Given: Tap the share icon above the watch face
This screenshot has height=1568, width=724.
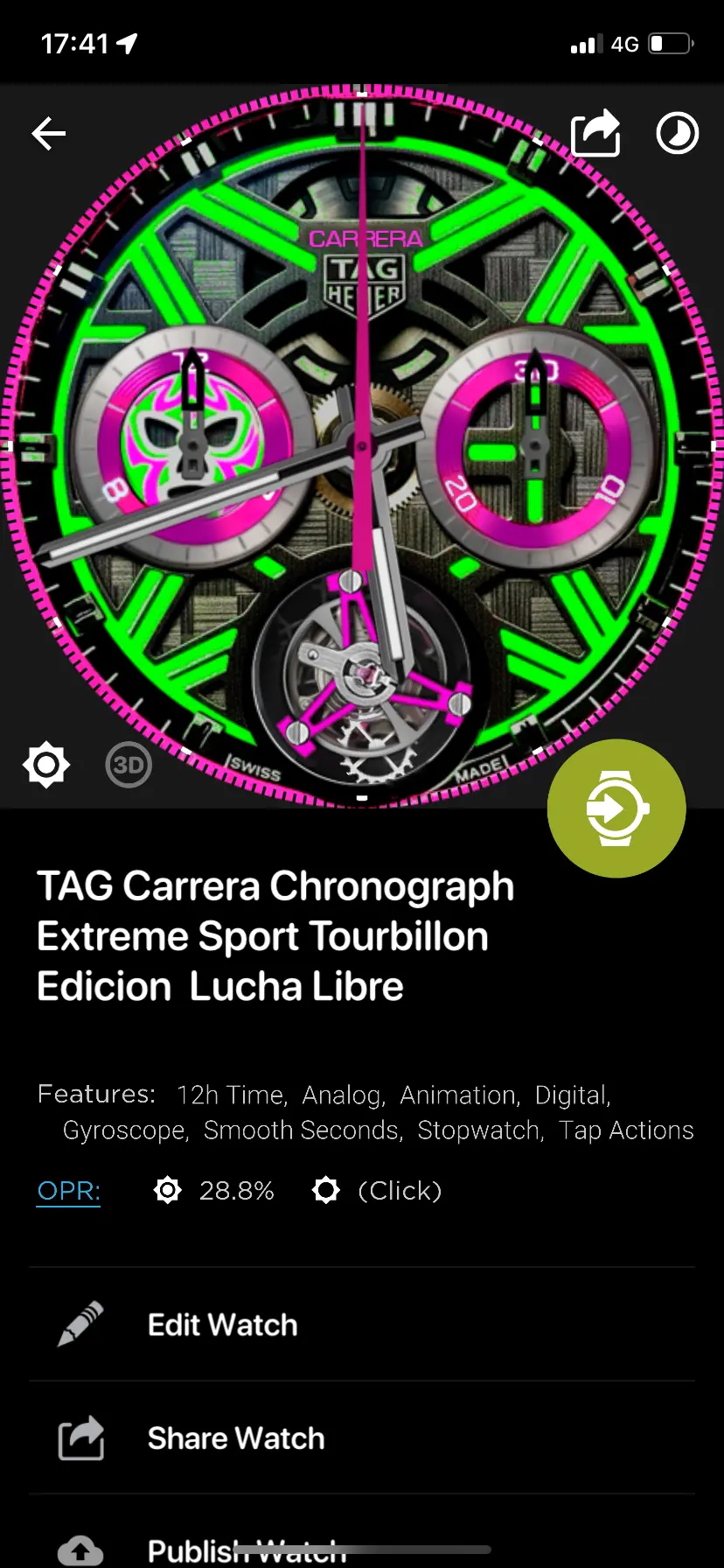Looking at the screenshot, I should coord(595,134).
